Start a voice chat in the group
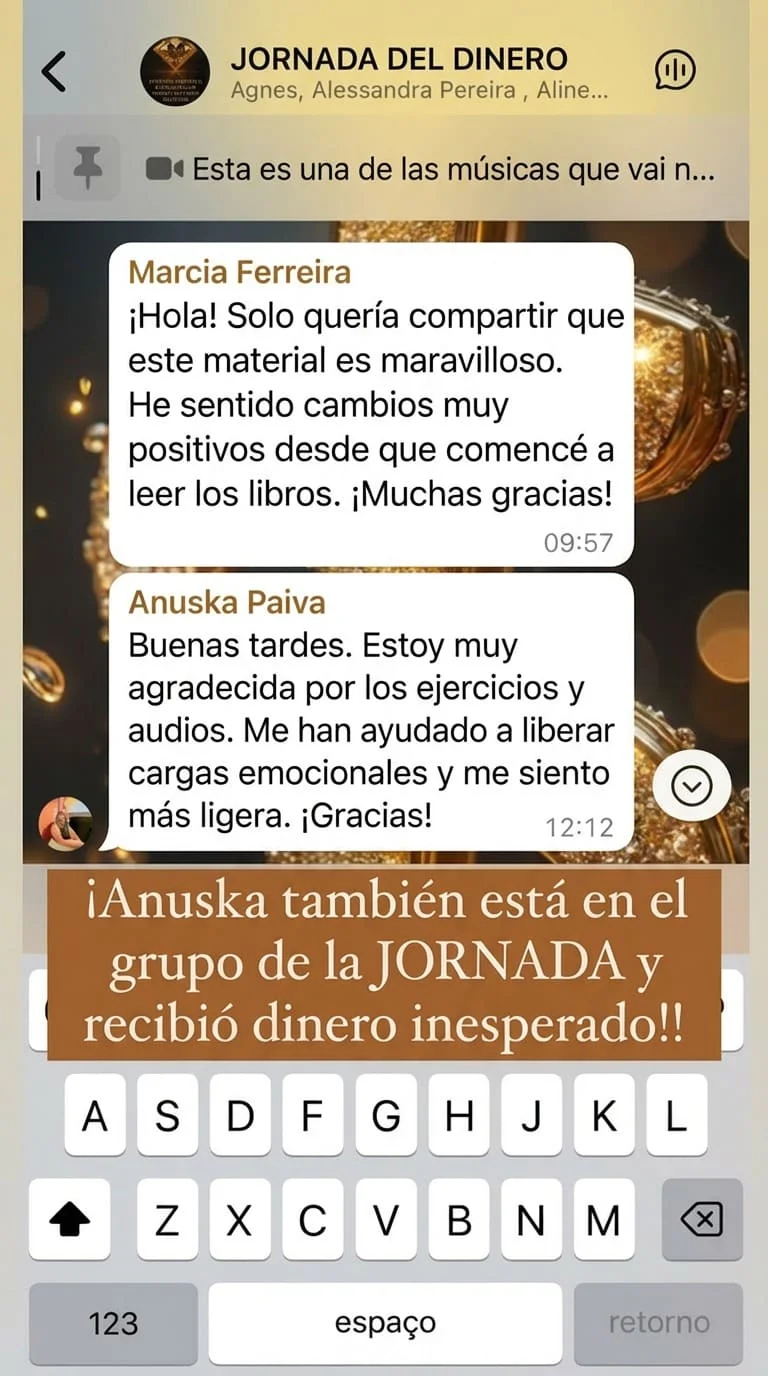The width and height of the screenshot is (768, 1376). click(x=675, y=70)
